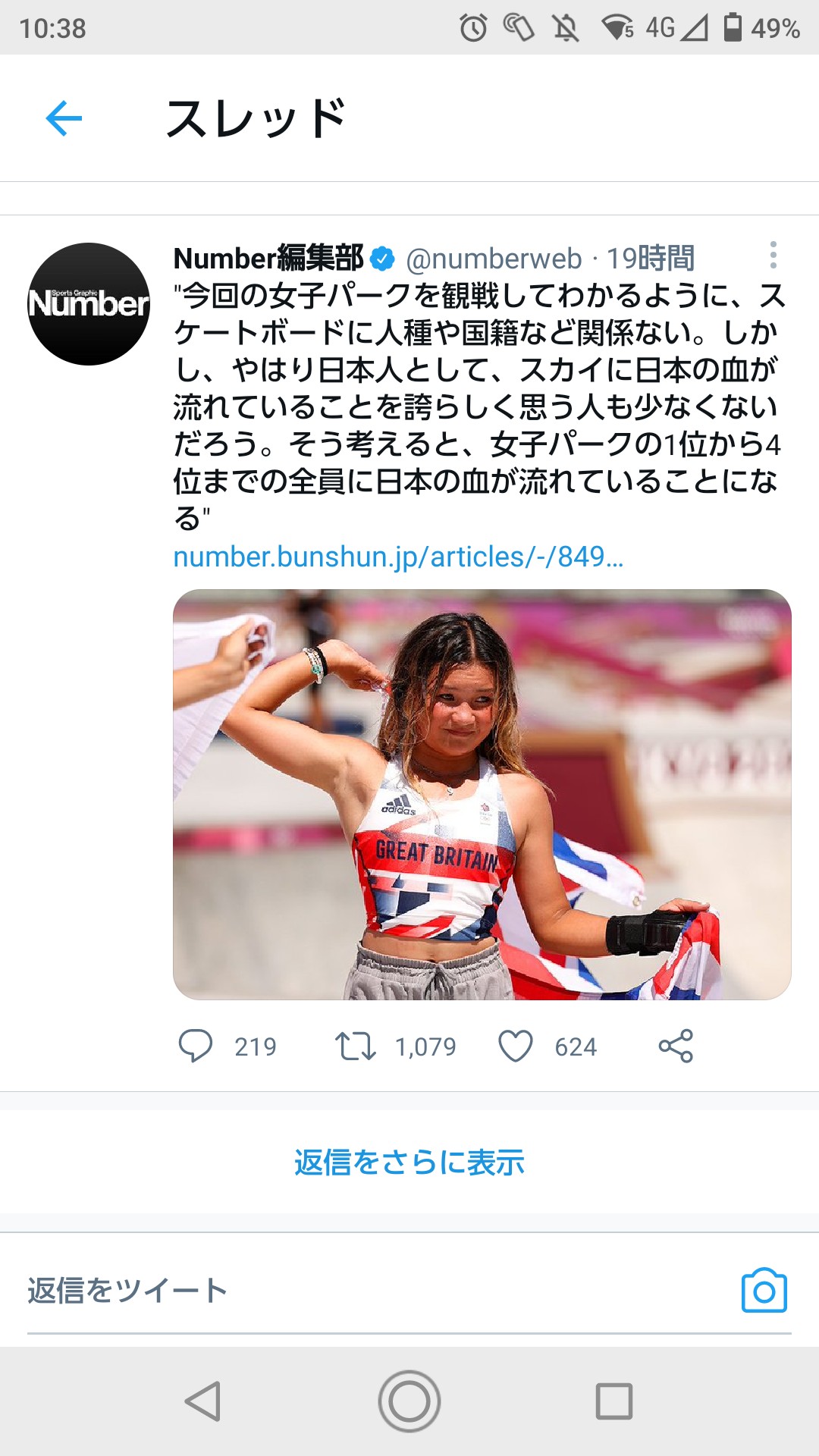Open the @numberweb account handle

pos(494,259)
